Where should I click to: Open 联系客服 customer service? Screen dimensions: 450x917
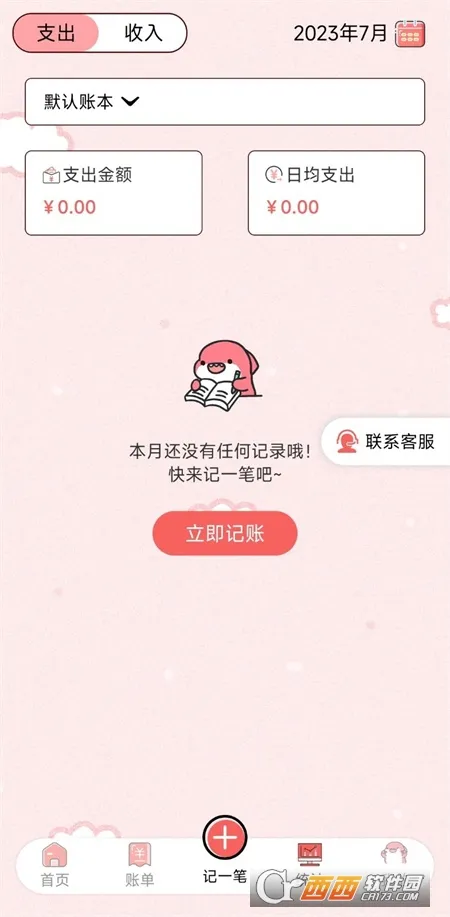click(x=386, y=442)
